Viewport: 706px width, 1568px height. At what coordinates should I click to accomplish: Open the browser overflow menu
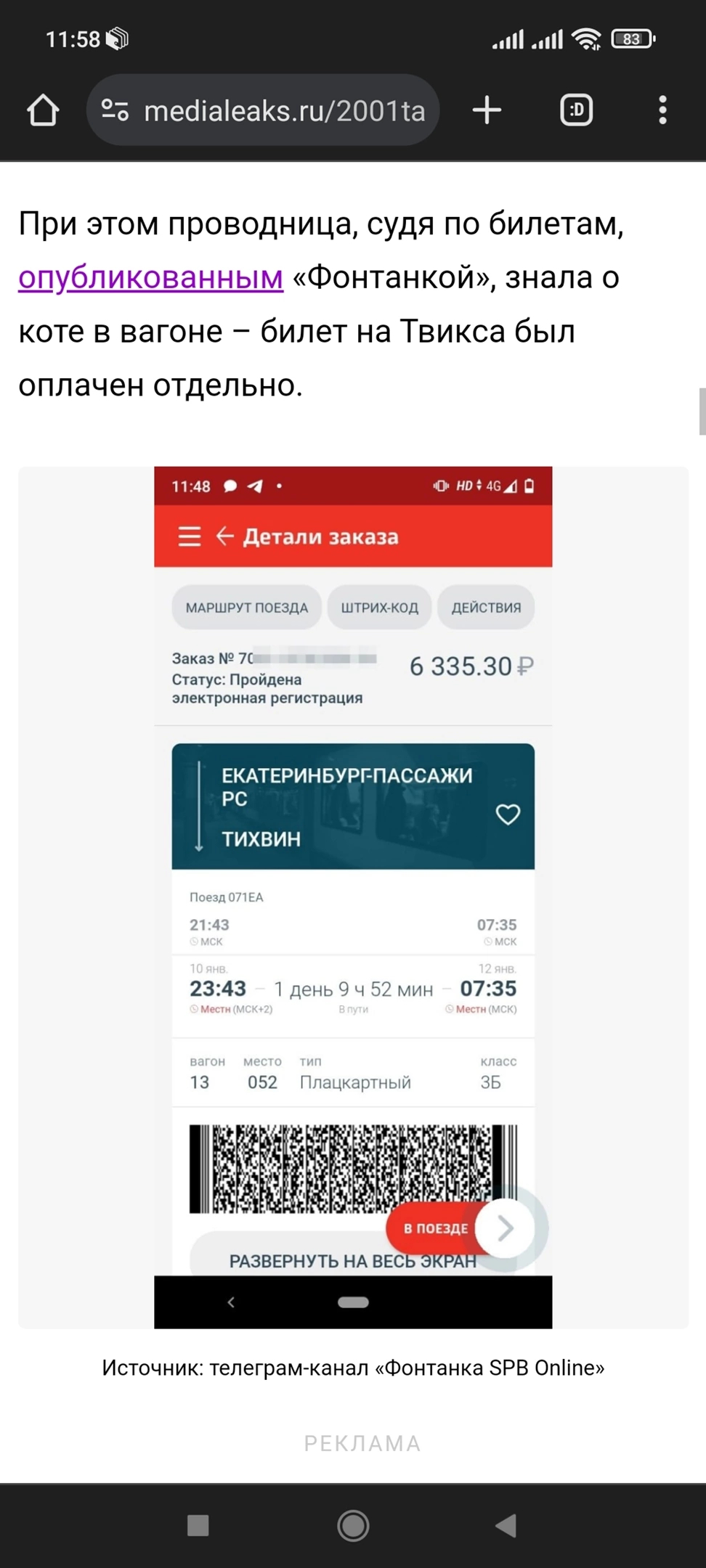[x=662, y=110]
